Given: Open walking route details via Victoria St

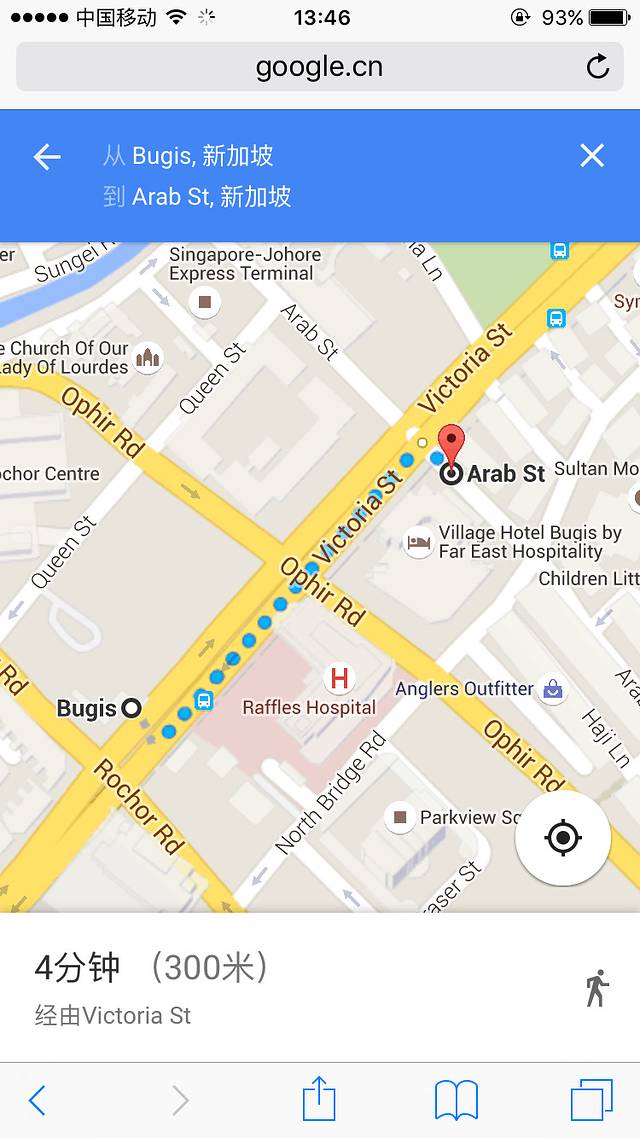Looking at the screenshot, I should [x=300, y=988].
